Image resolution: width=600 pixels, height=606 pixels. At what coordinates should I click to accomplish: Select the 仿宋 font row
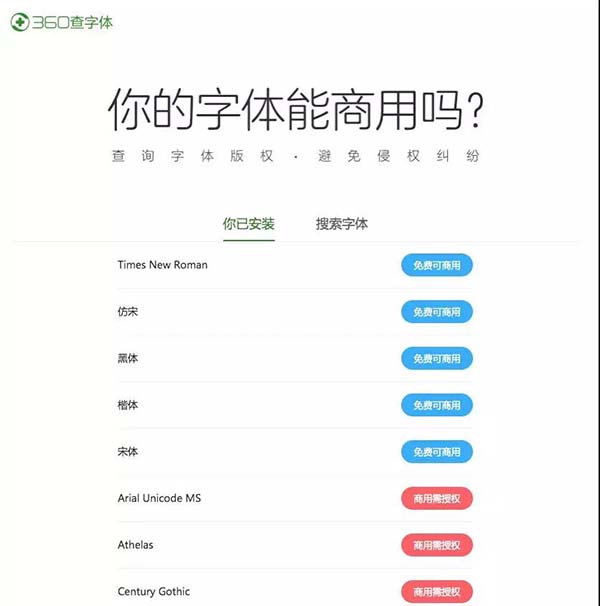(x=128, y=312)
